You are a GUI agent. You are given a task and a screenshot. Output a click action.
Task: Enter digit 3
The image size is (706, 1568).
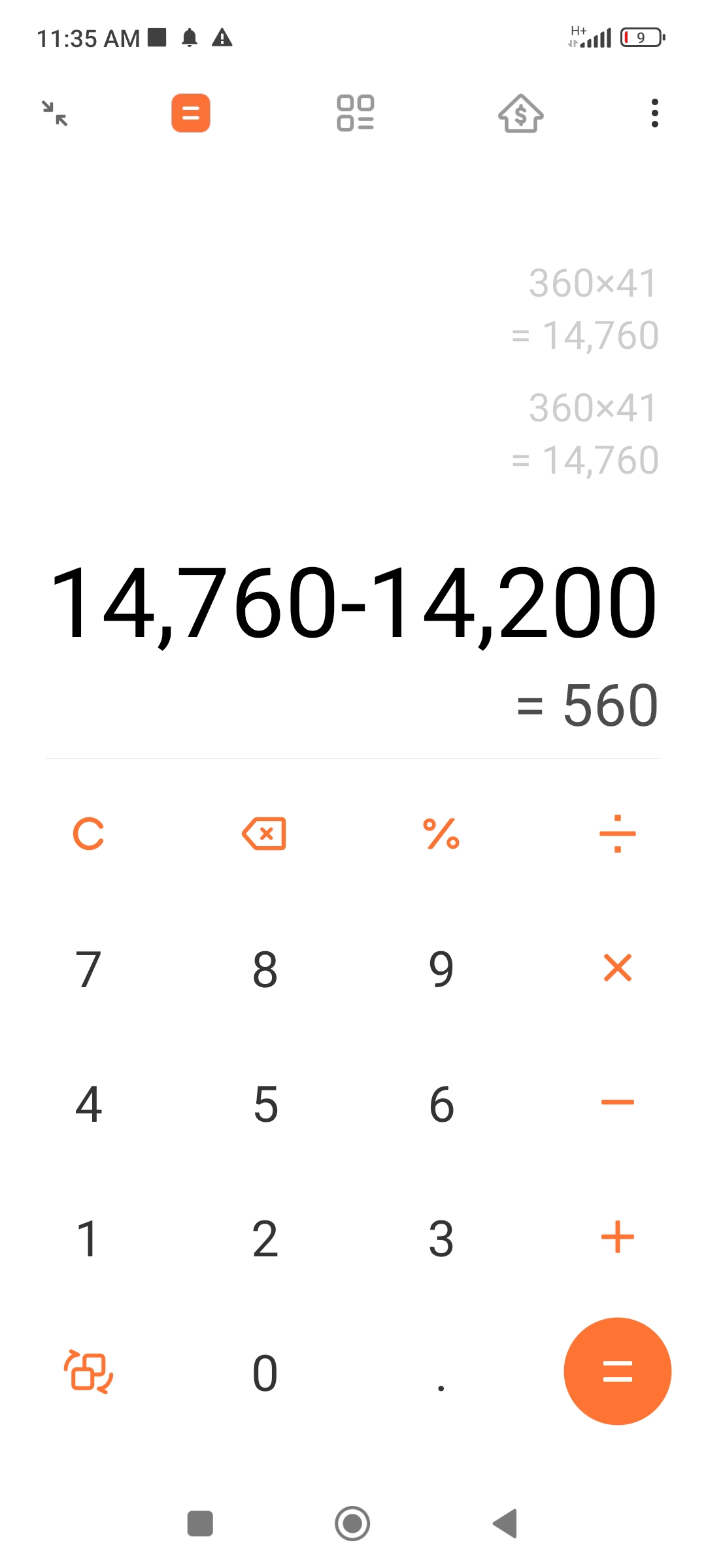(441, 1238)
